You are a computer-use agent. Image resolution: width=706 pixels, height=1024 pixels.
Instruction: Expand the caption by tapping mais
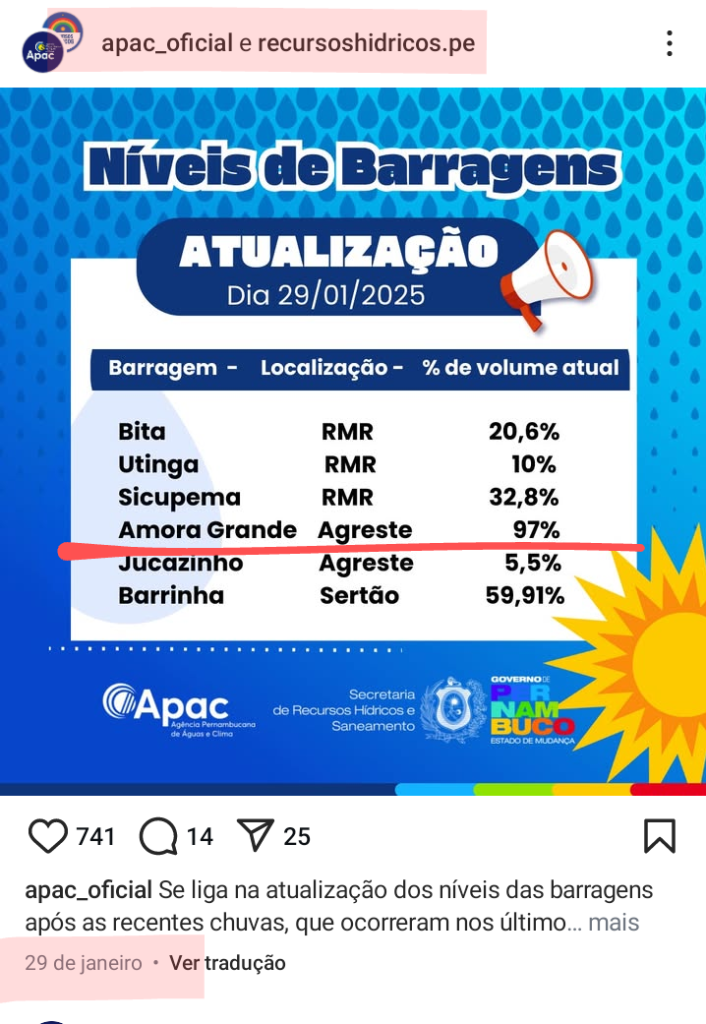[613, 922]
